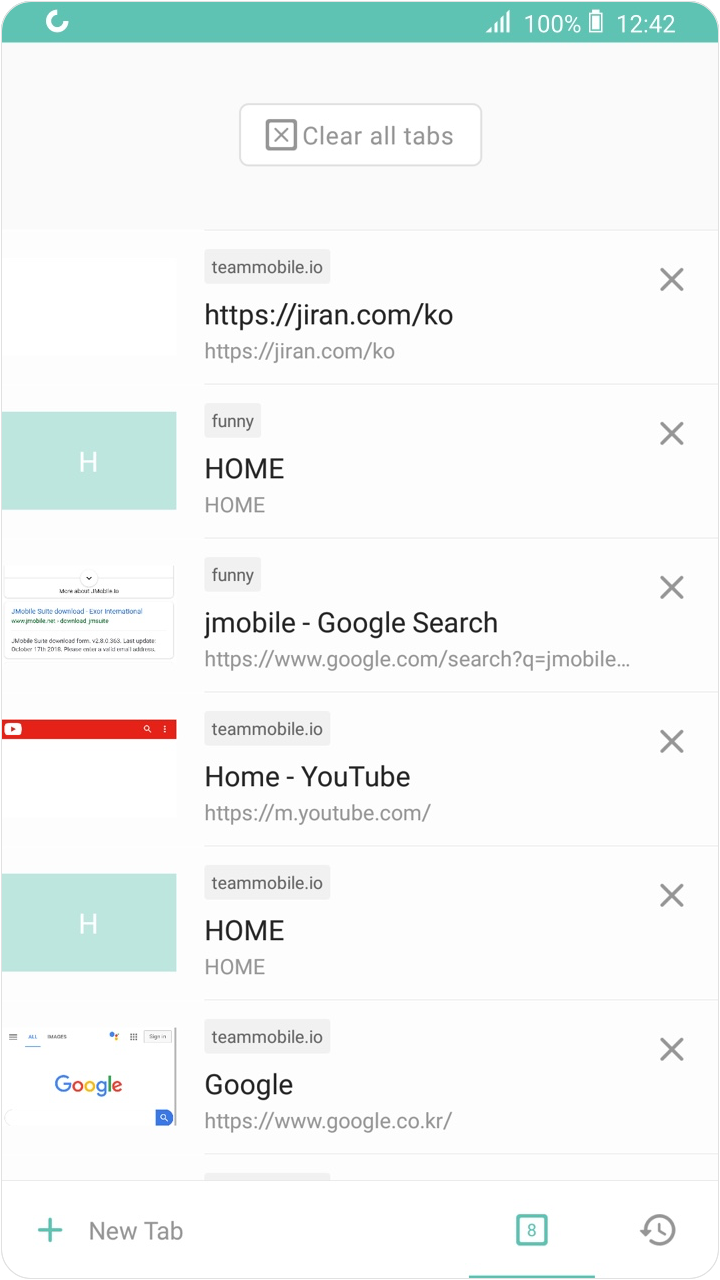Tap the tab counter showing 8
This screenshot has width=720, height=1280.
pyautogui.click(x=532, y=1230)
